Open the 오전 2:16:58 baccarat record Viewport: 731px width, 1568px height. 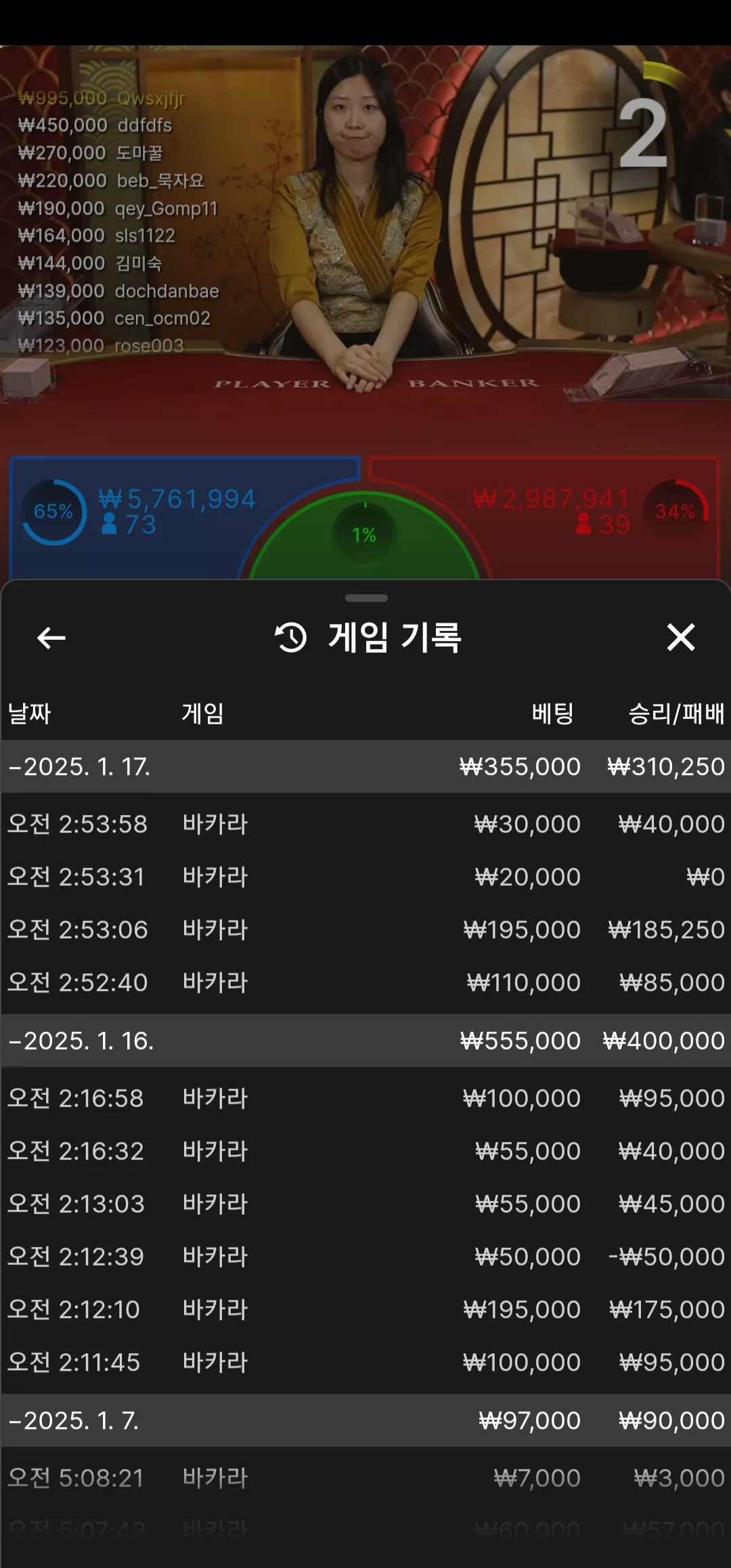pyautogui.click(x=365, y=1098)
